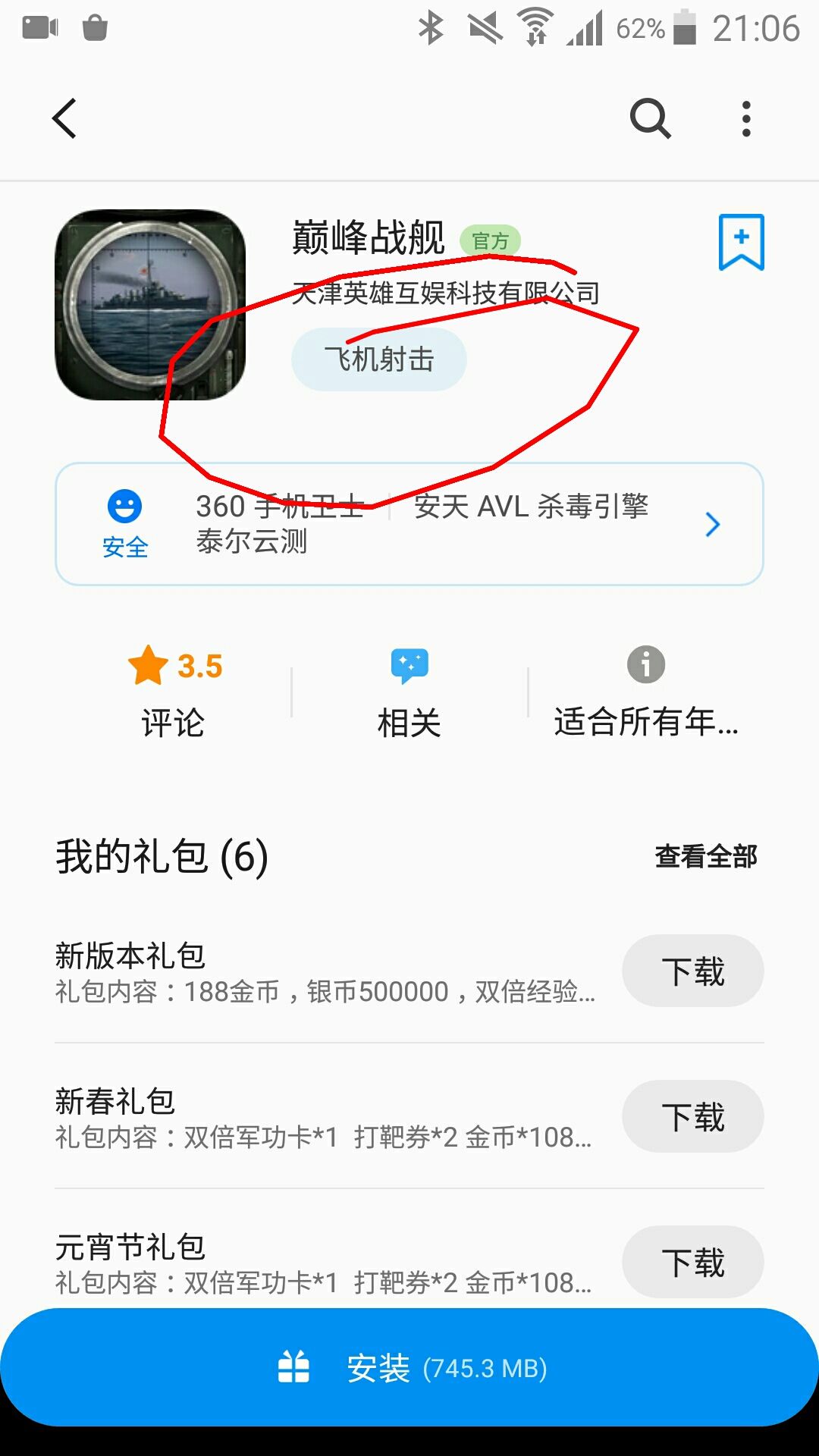Tap the 飞机射击 category chip
The width and height of the screenshot is (819, 1456).
[379, 359]
